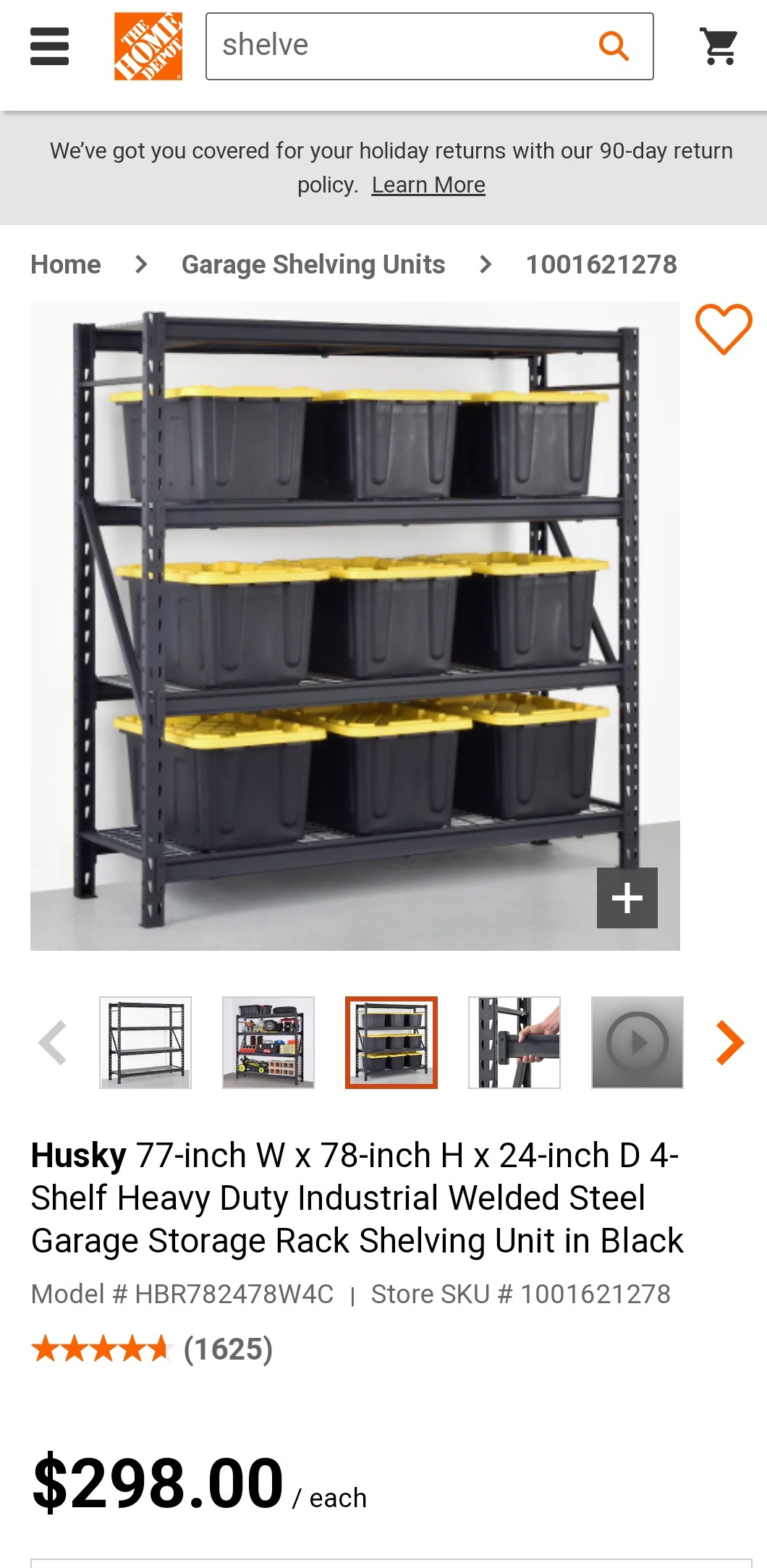Open Garage Shelving Units breadcrumb
767x1568 pixels.
[313, 265]
